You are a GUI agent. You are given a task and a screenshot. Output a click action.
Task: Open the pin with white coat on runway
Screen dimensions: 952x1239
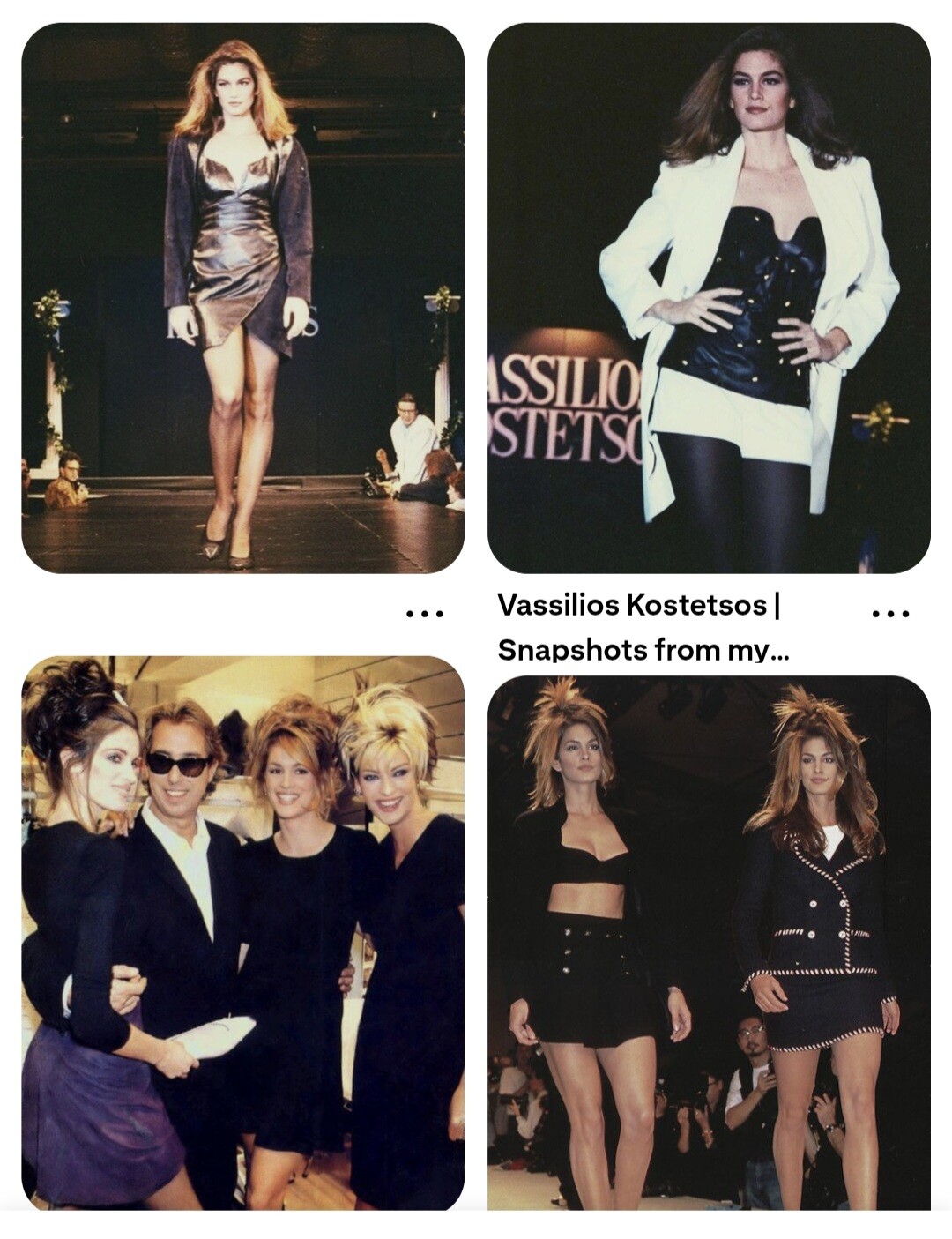click(709, 298)
